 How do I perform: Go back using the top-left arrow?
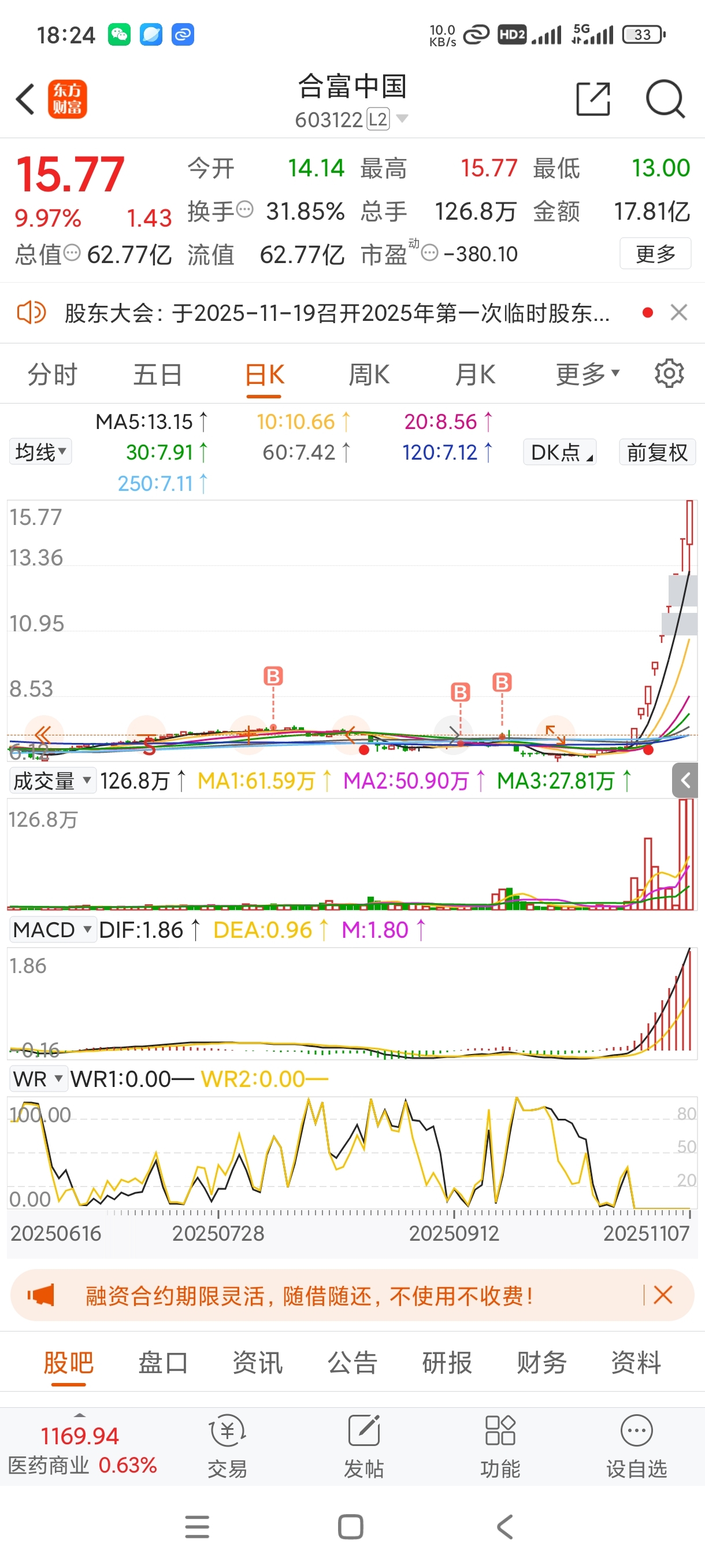(x=25, y=99)
